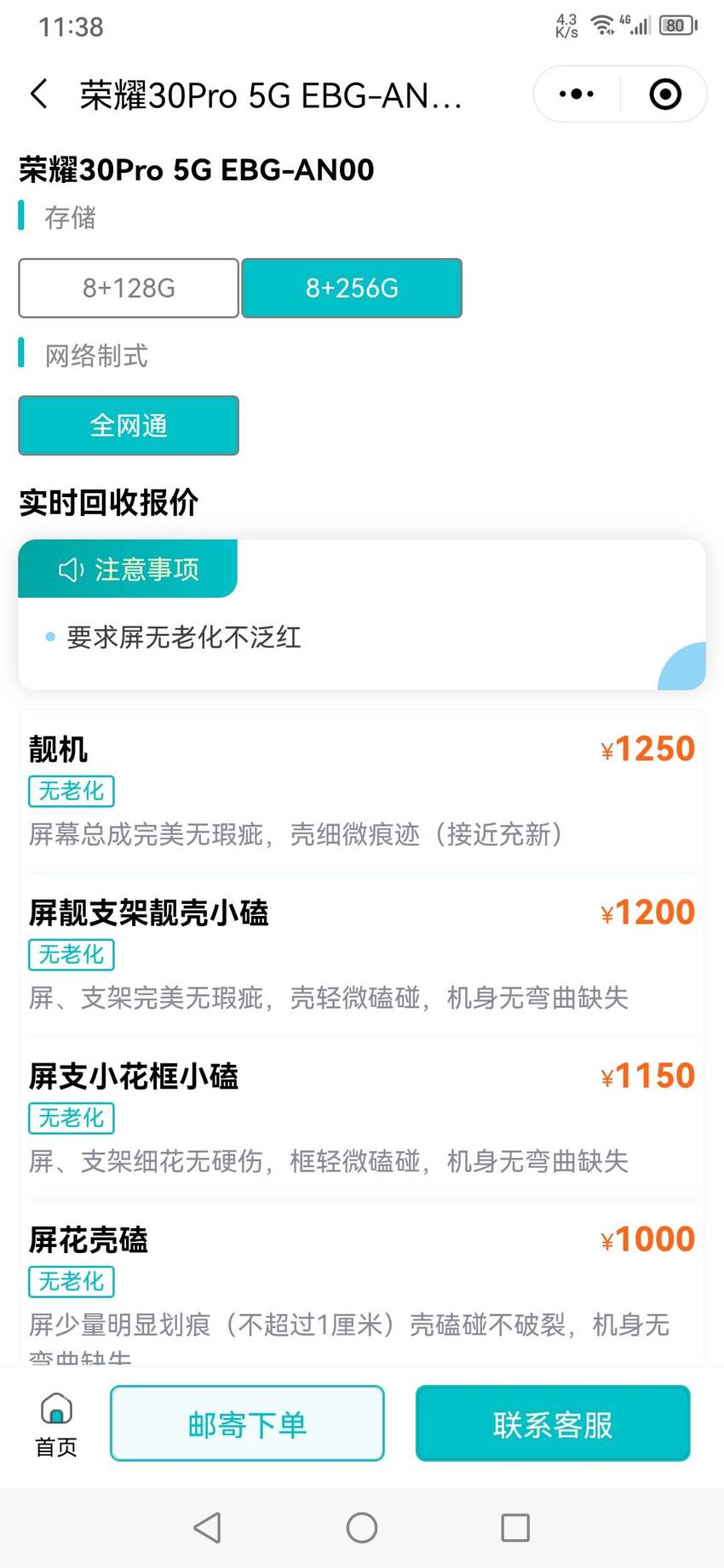Go to 首页 home

[56, 1424]
